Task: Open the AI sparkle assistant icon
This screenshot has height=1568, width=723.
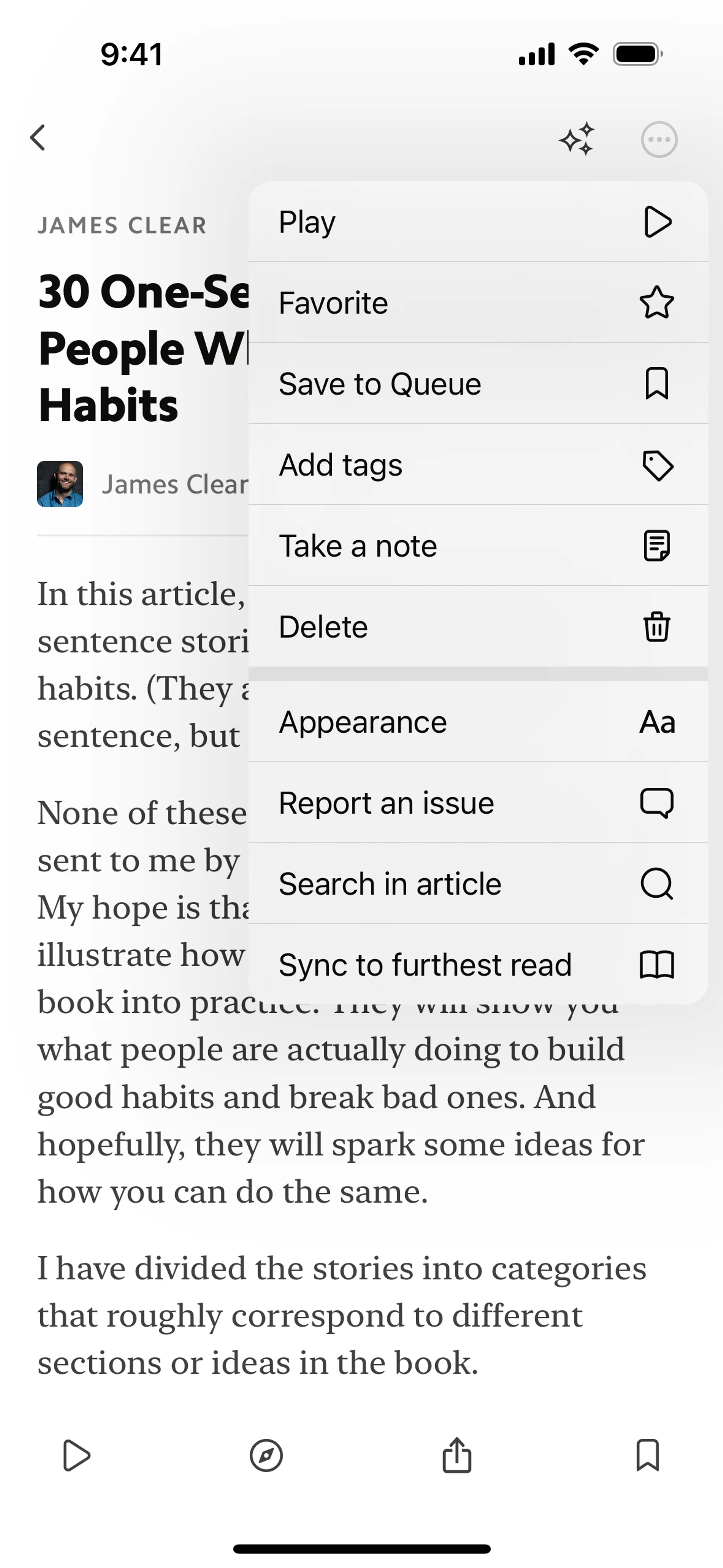Action: (577, 139)
